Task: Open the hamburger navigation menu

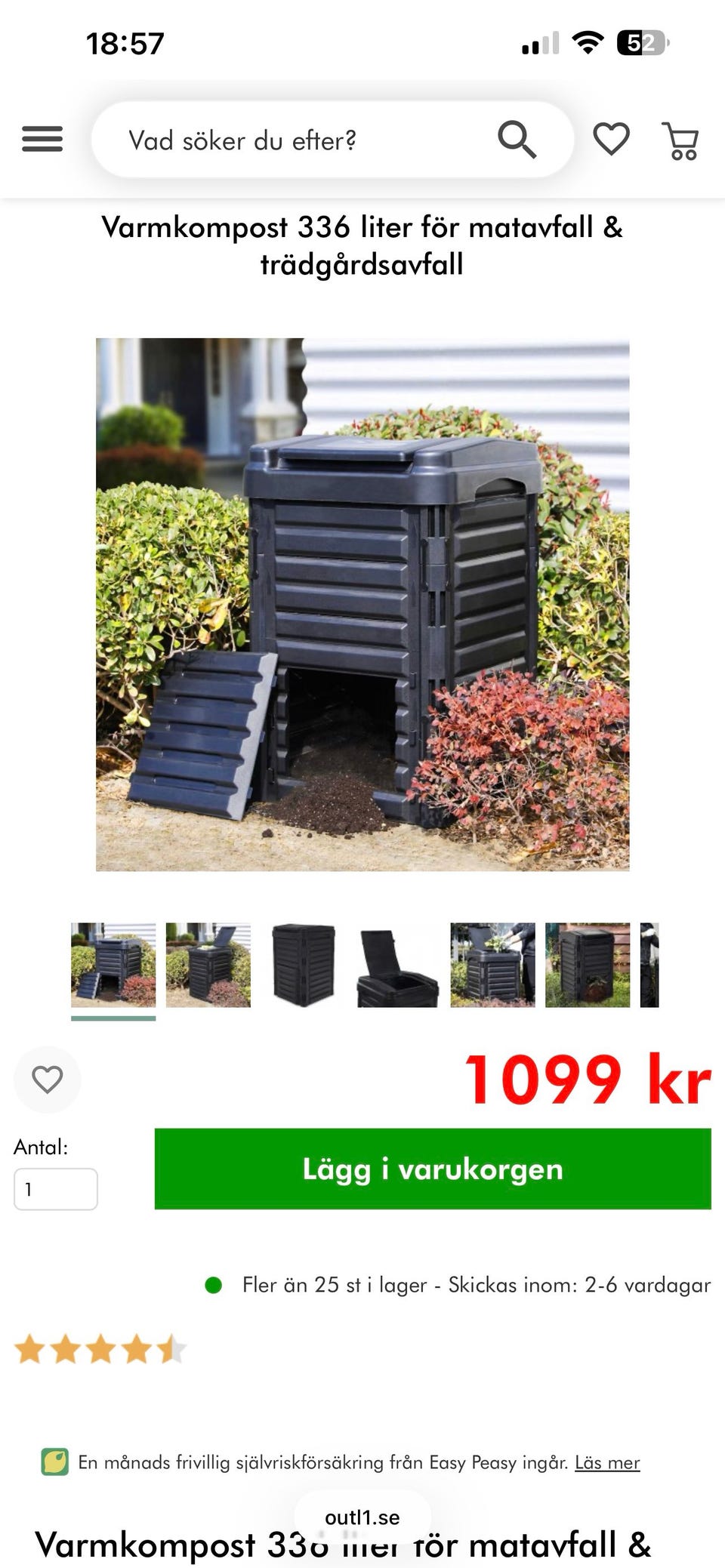Action: (42, 139)
